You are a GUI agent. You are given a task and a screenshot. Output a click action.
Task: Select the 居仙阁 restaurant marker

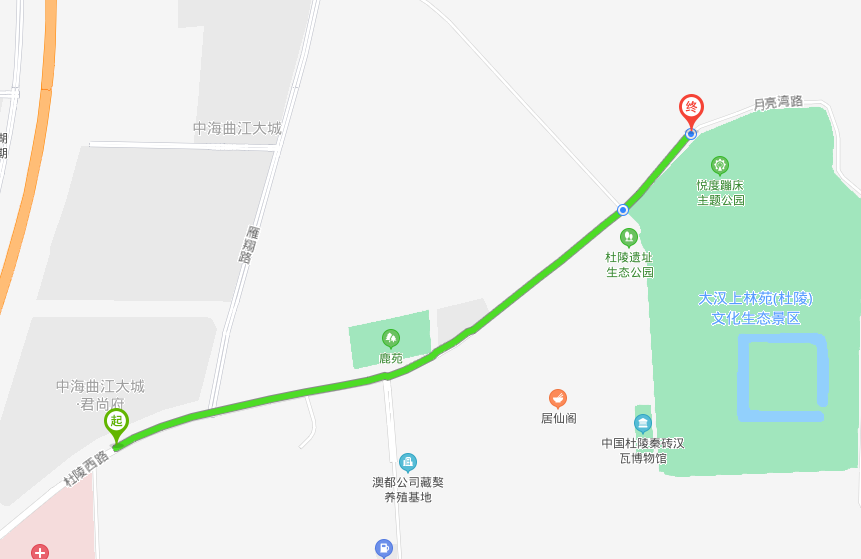pos(558,398)
